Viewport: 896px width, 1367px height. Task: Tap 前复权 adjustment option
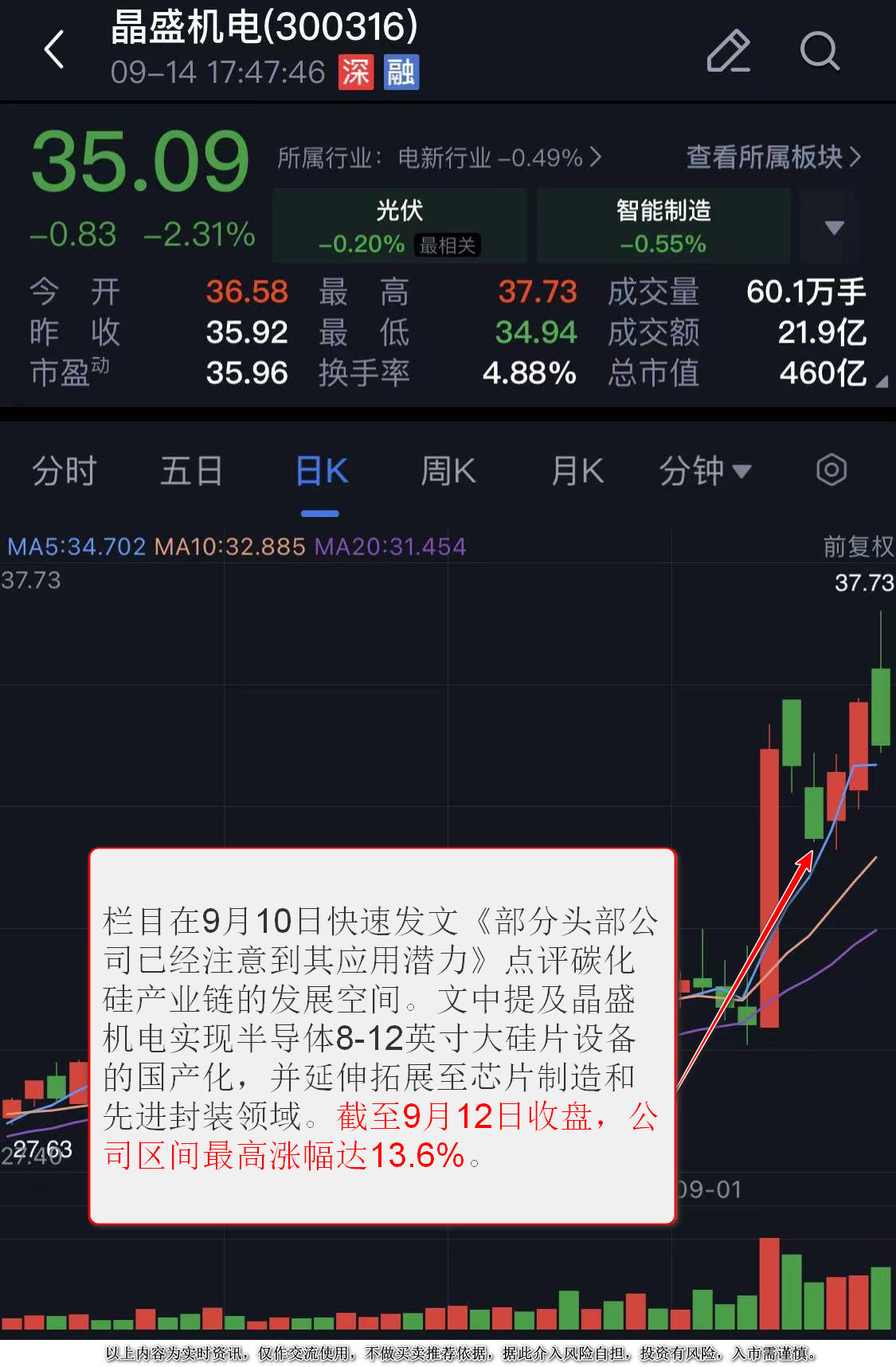coord(858,546)
